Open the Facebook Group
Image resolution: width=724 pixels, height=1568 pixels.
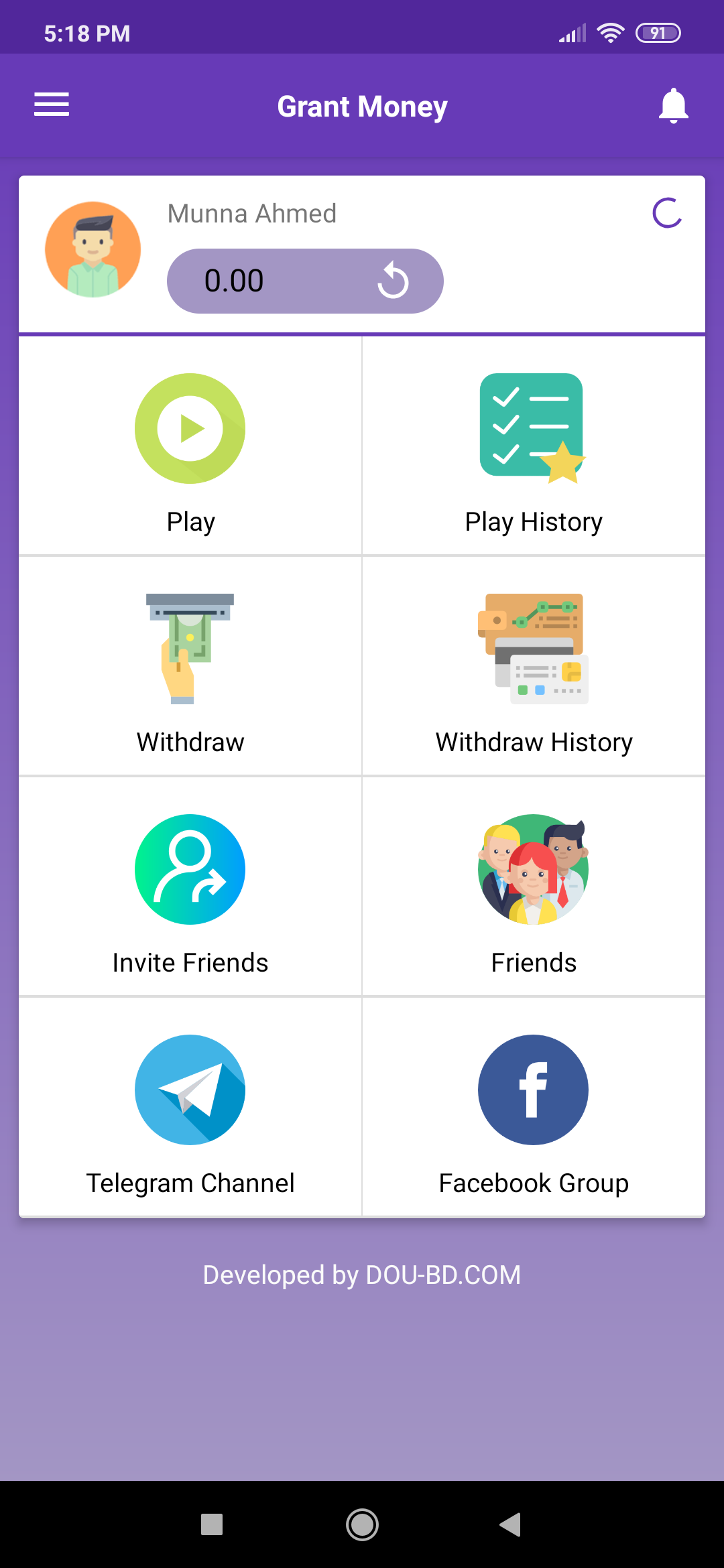(534, 1108)
